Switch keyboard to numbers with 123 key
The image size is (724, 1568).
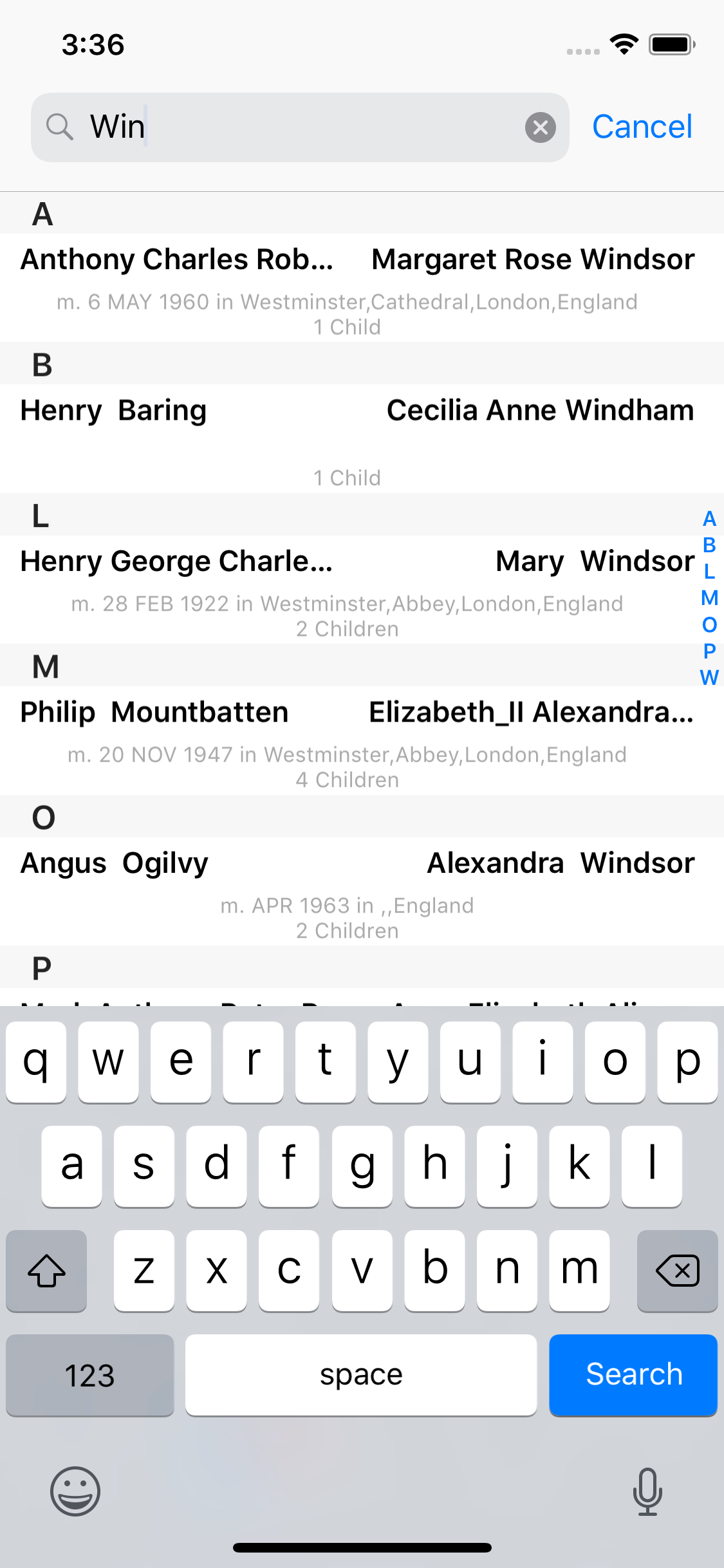[x=90, y=1375]
